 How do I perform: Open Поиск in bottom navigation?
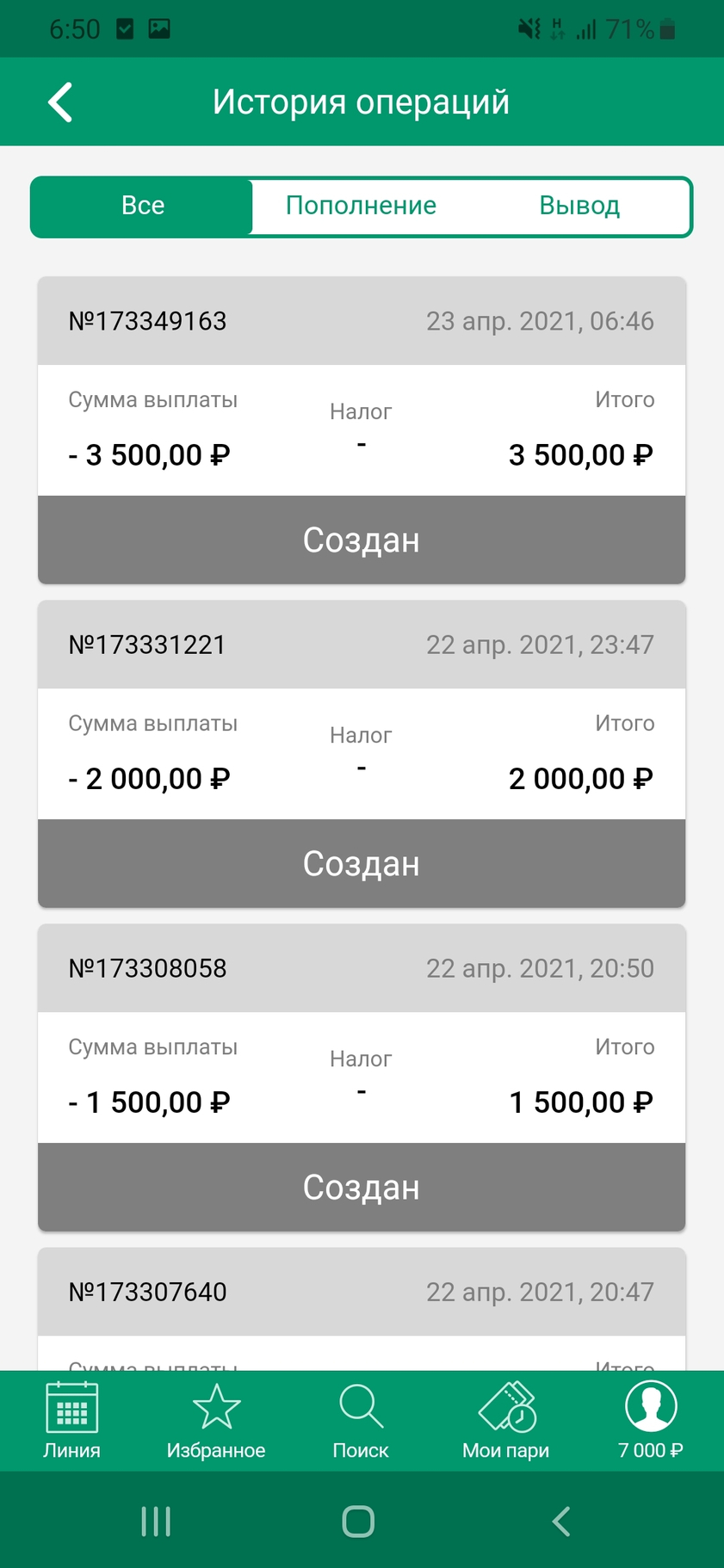361,1422
